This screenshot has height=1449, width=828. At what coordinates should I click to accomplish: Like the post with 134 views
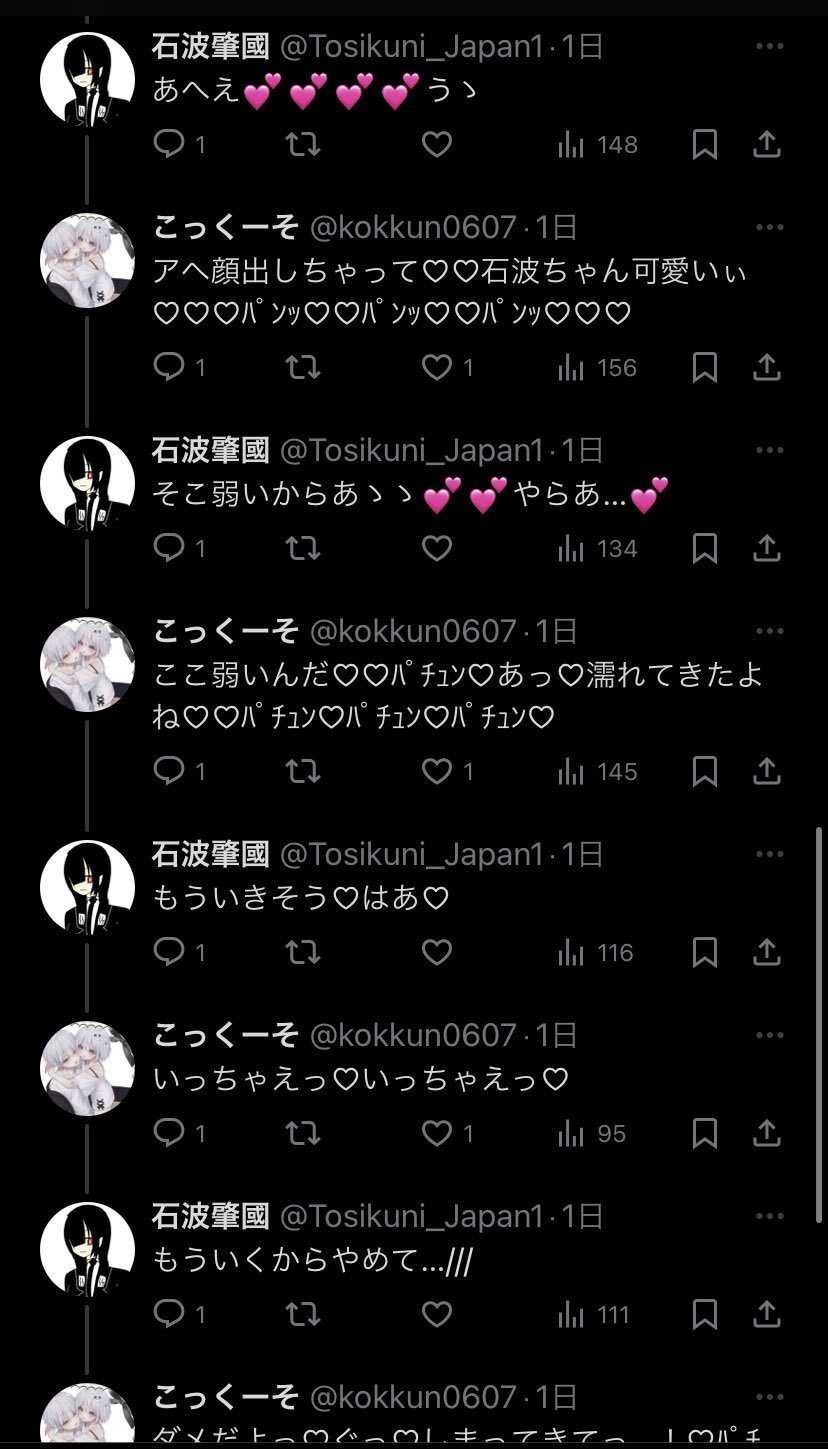coord(436,548)
